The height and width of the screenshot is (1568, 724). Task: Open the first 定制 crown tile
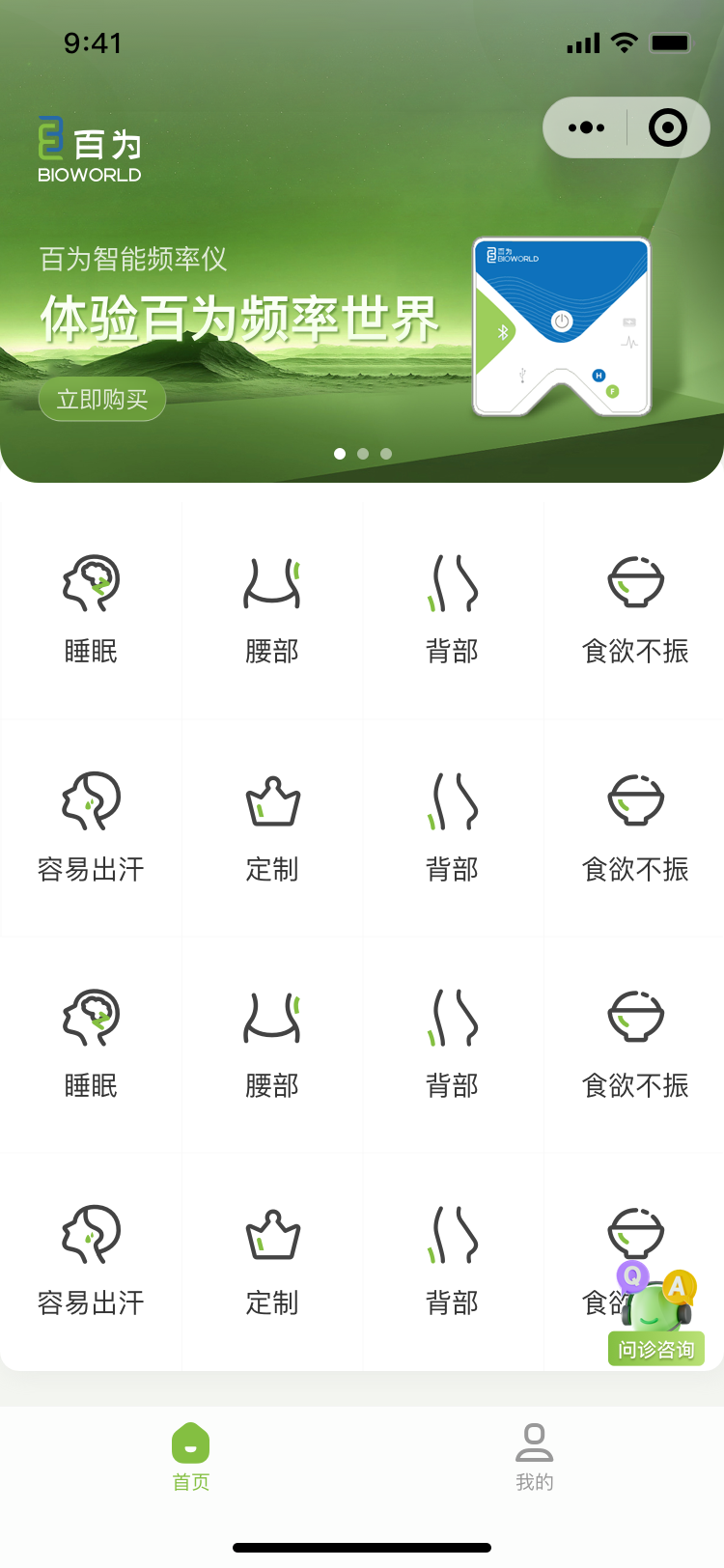click(x=272, y=827)
